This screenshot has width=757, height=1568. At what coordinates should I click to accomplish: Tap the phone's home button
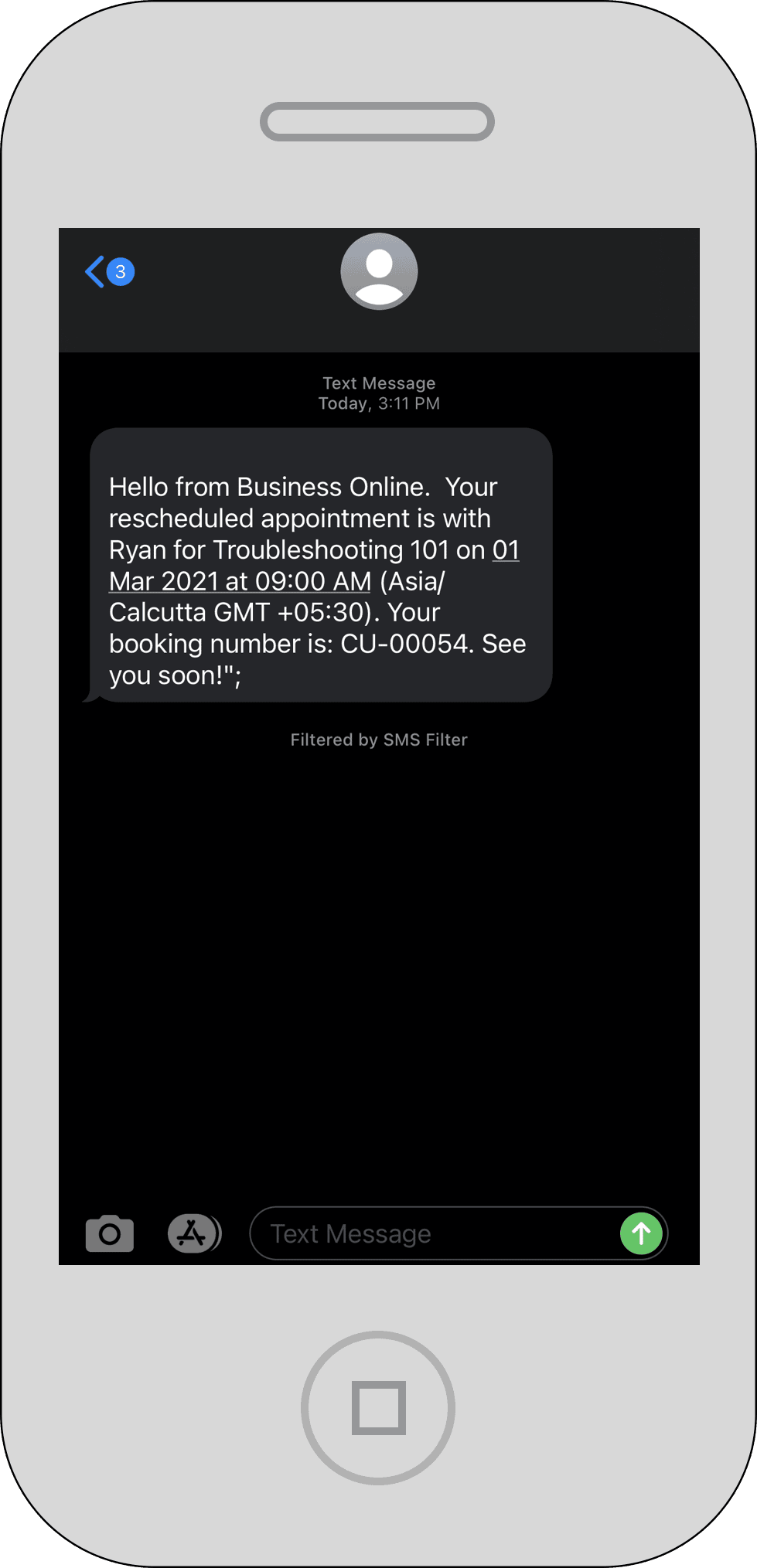[x=378, y=1407]
